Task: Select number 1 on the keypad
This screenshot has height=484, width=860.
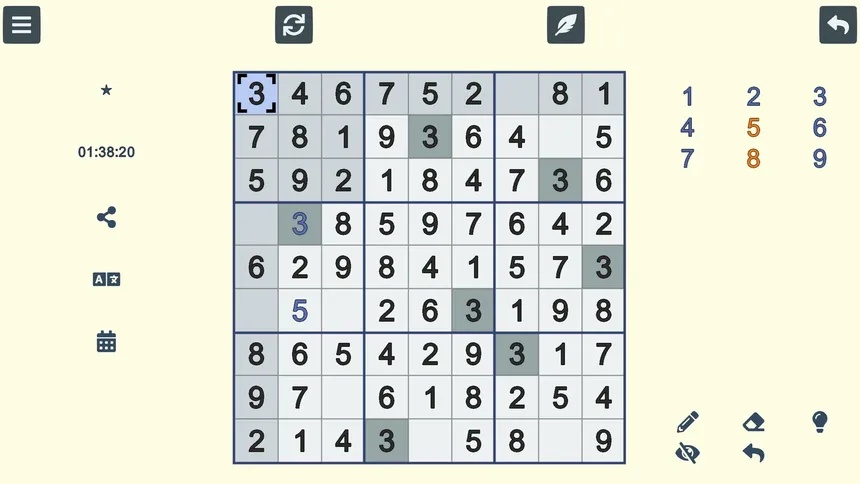Action: (687, 97)
